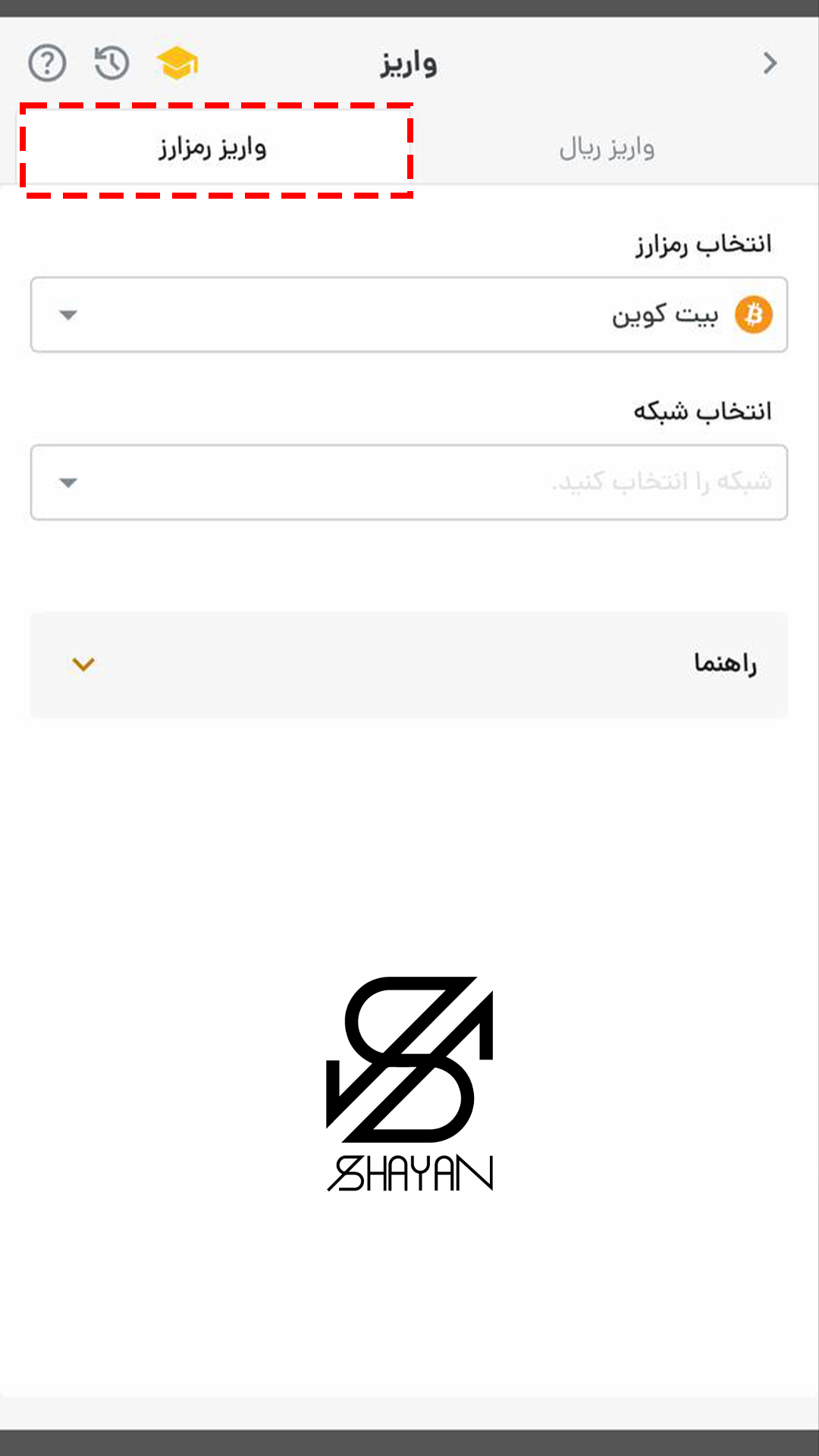Open the cryptocurrency dropdown showing بیت کوین
Screen dimensions: 819x1456
coord(409,315)
